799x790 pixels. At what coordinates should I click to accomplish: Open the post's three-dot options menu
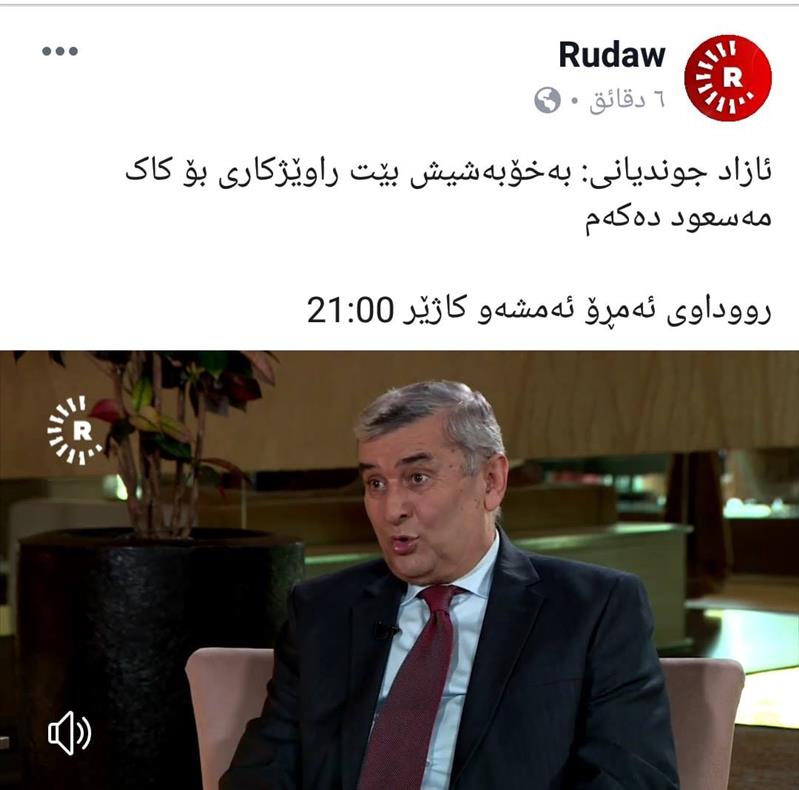tap(59, 51)
